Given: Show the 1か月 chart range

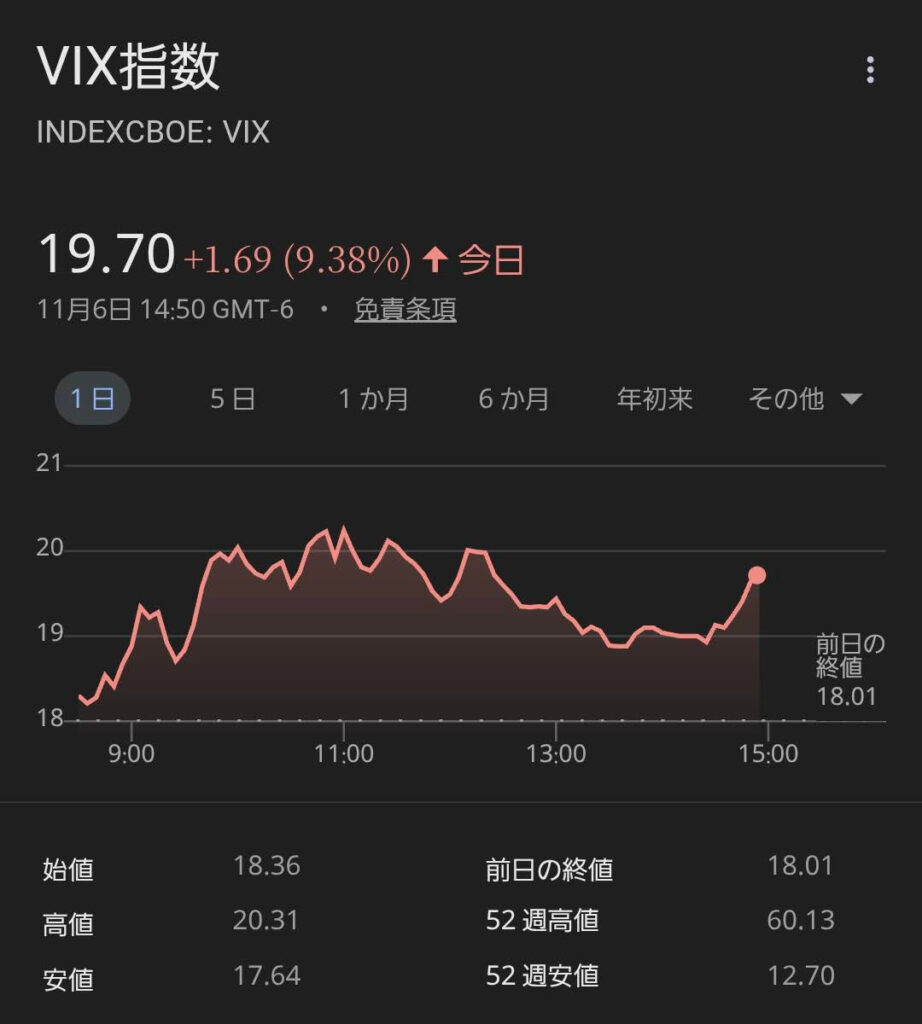Looking at the screenshot, I should click(x=373, y=400).
